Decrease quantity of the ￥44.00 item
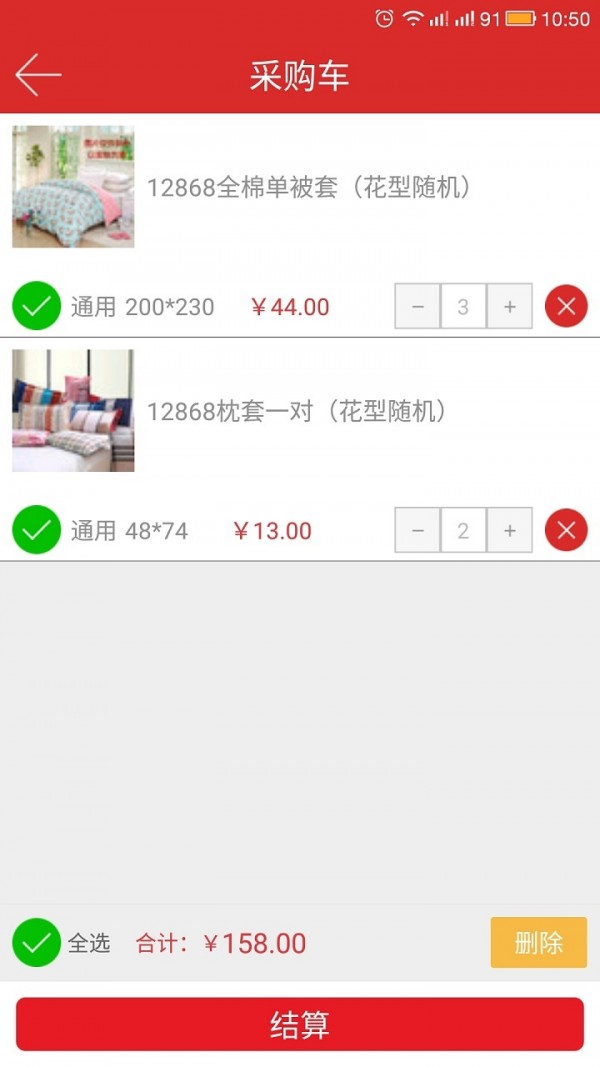Screen dimensions: 600x1067 pyautogui.click(x=418, y=307)
